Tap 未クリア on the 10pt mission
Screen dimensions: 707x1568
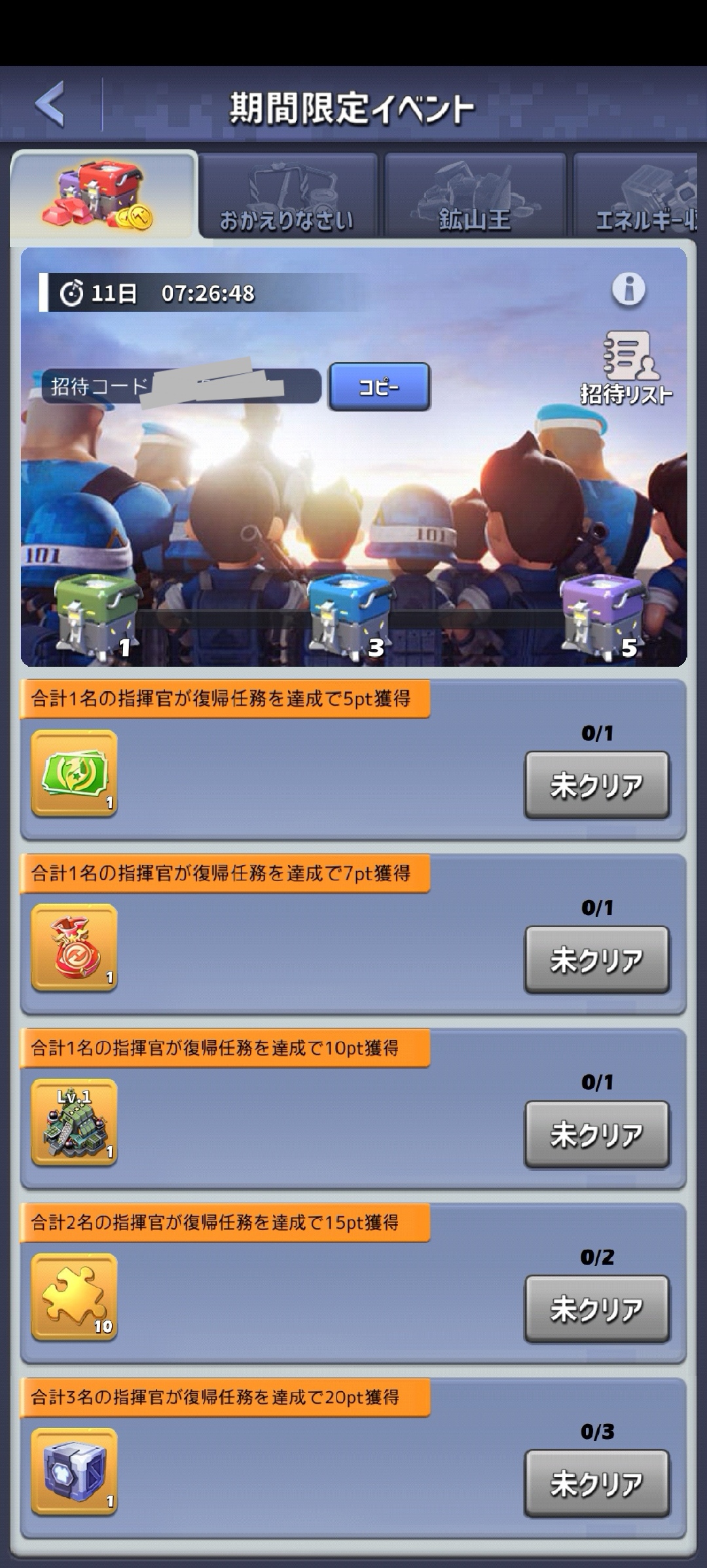click(597, 1134)
